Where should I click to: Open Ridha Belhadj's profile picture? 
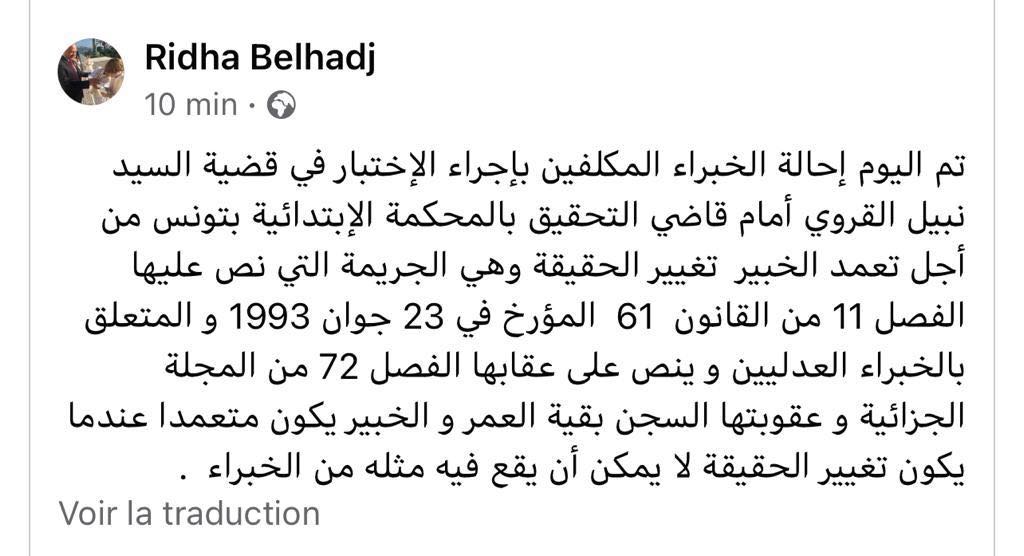pyautogui.click(x=91, y=72)
